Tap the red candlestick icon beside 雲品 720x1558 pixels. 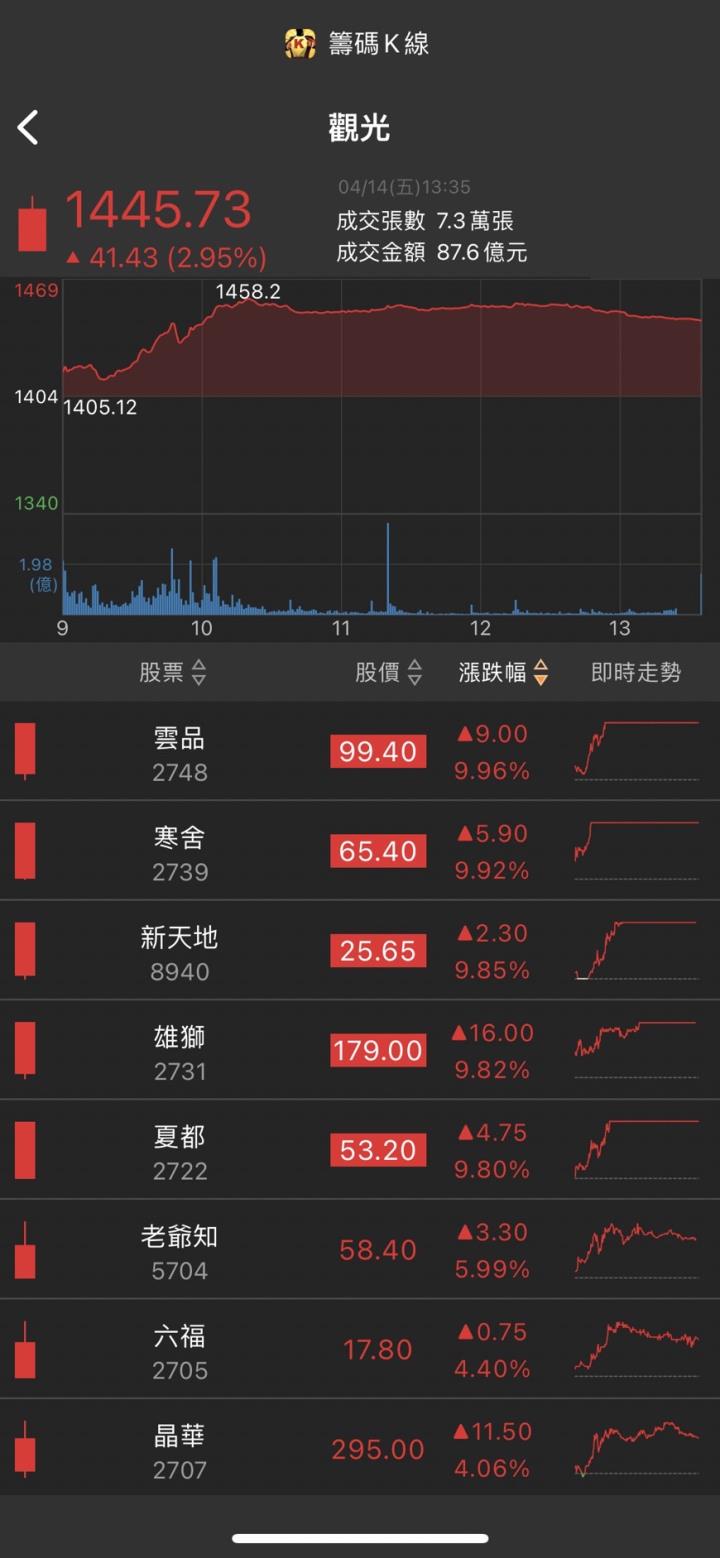[x=24, y=751]
